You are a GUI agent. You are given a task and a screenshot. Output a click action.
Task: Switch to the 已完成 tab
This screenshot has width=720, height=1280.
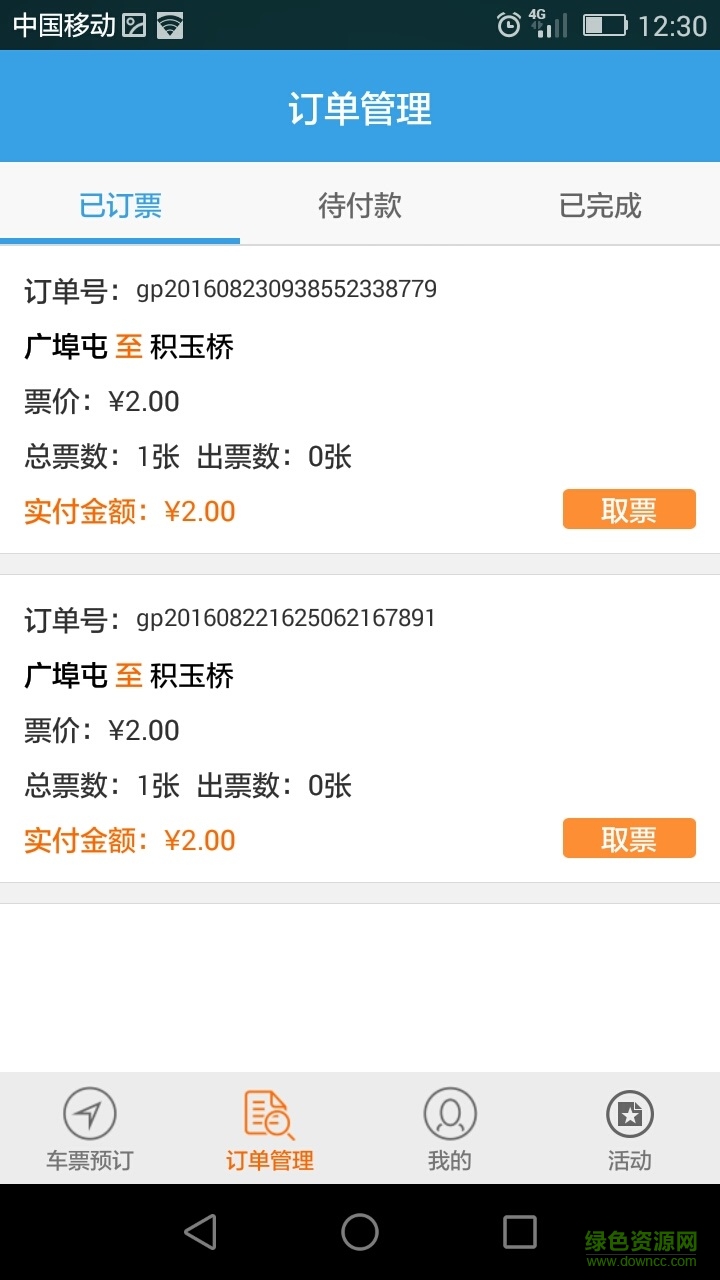click(600, 206)
